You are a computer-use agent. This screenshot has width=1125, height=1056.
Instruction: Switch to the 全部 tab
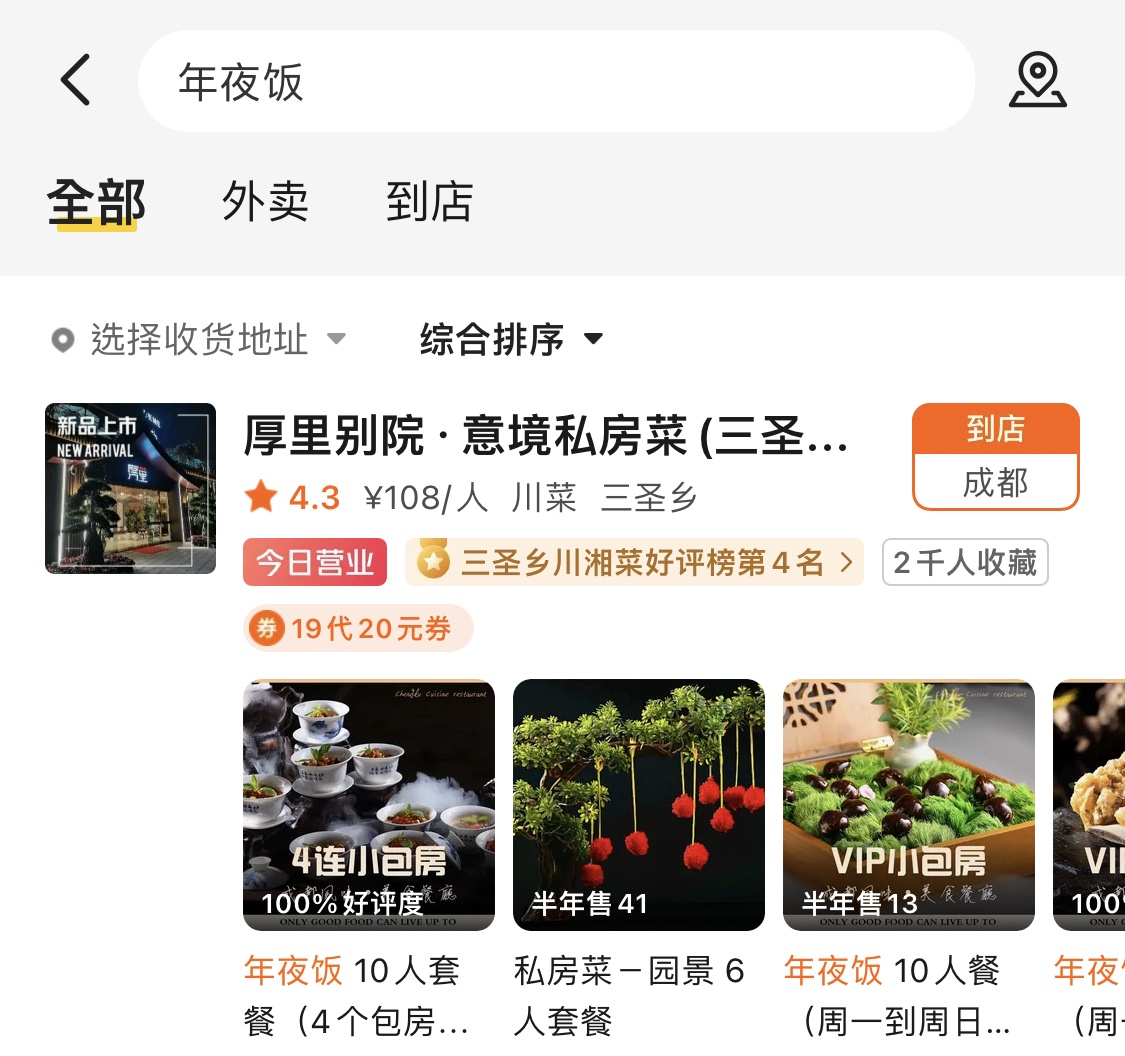pos(96,203)
